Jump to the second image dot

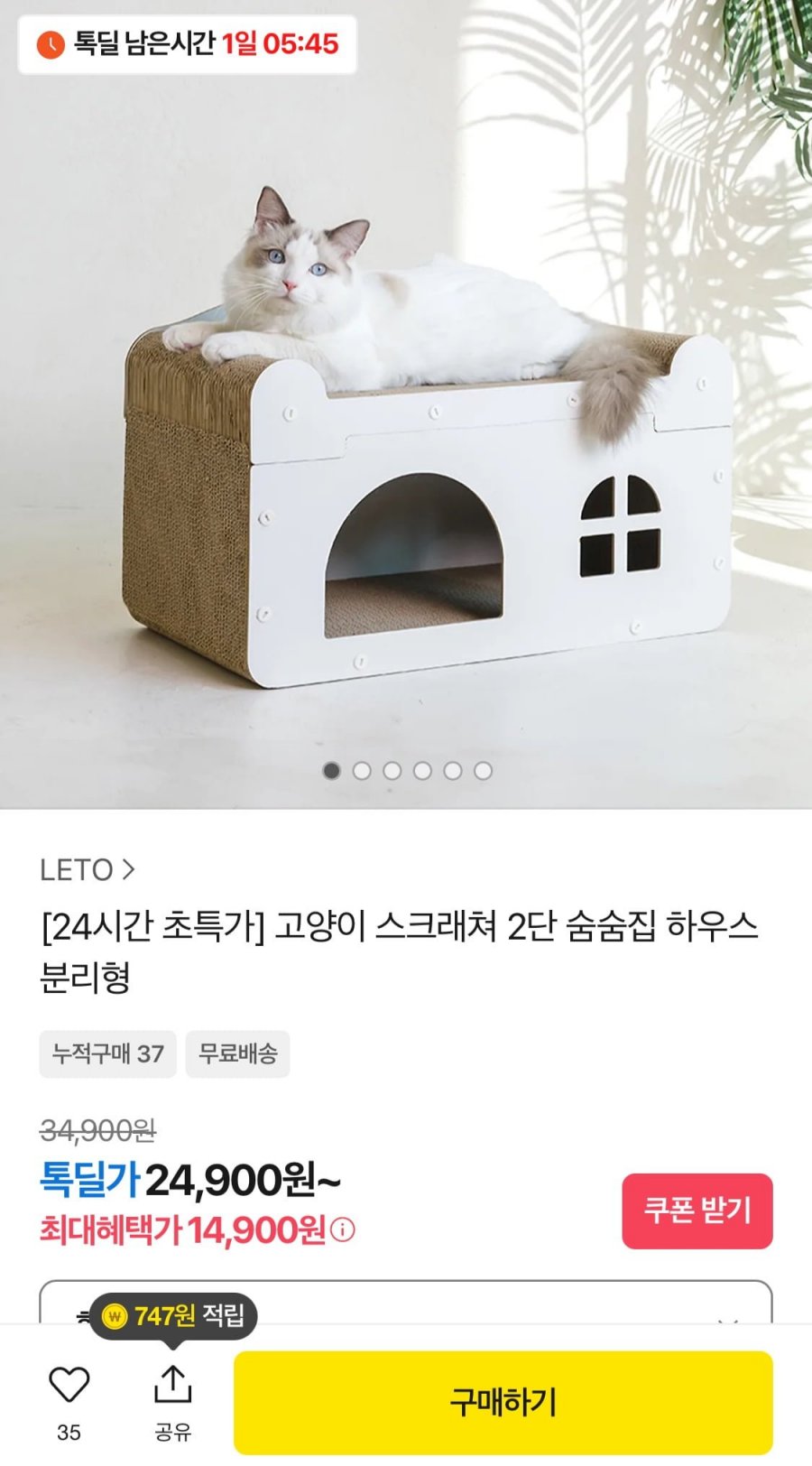362,771
